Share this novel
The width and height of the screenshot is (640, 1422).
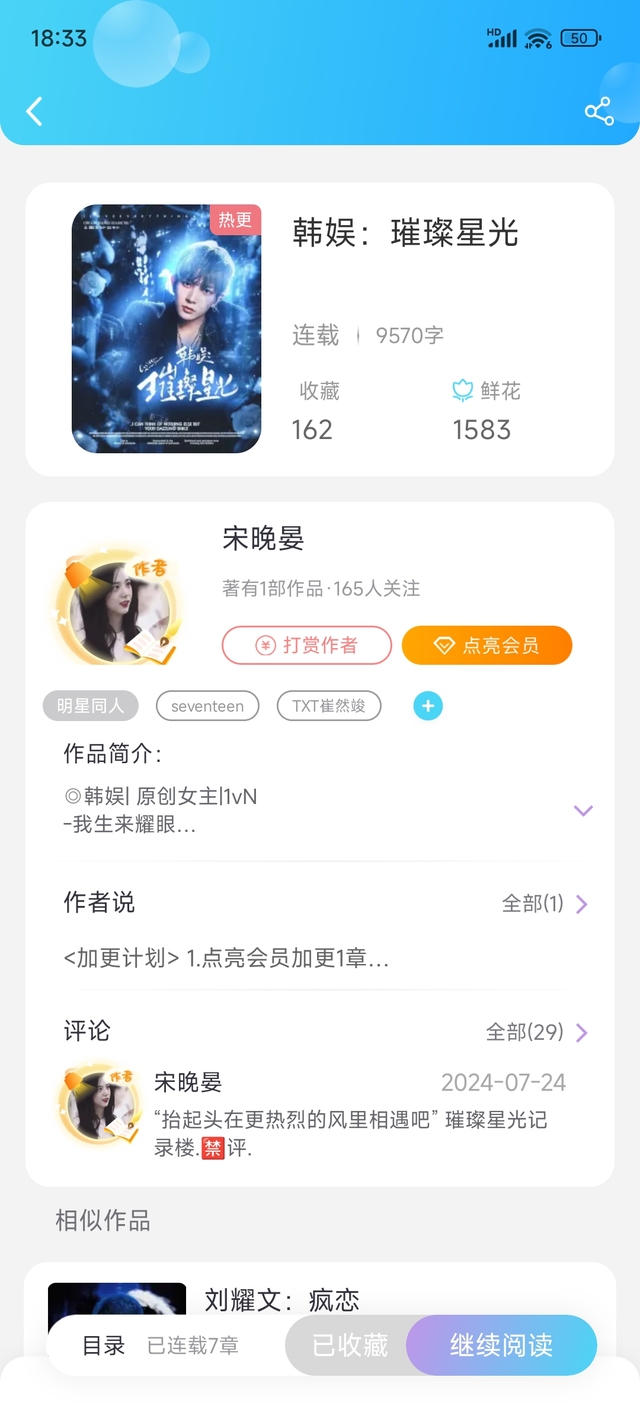tap(599, 111)
